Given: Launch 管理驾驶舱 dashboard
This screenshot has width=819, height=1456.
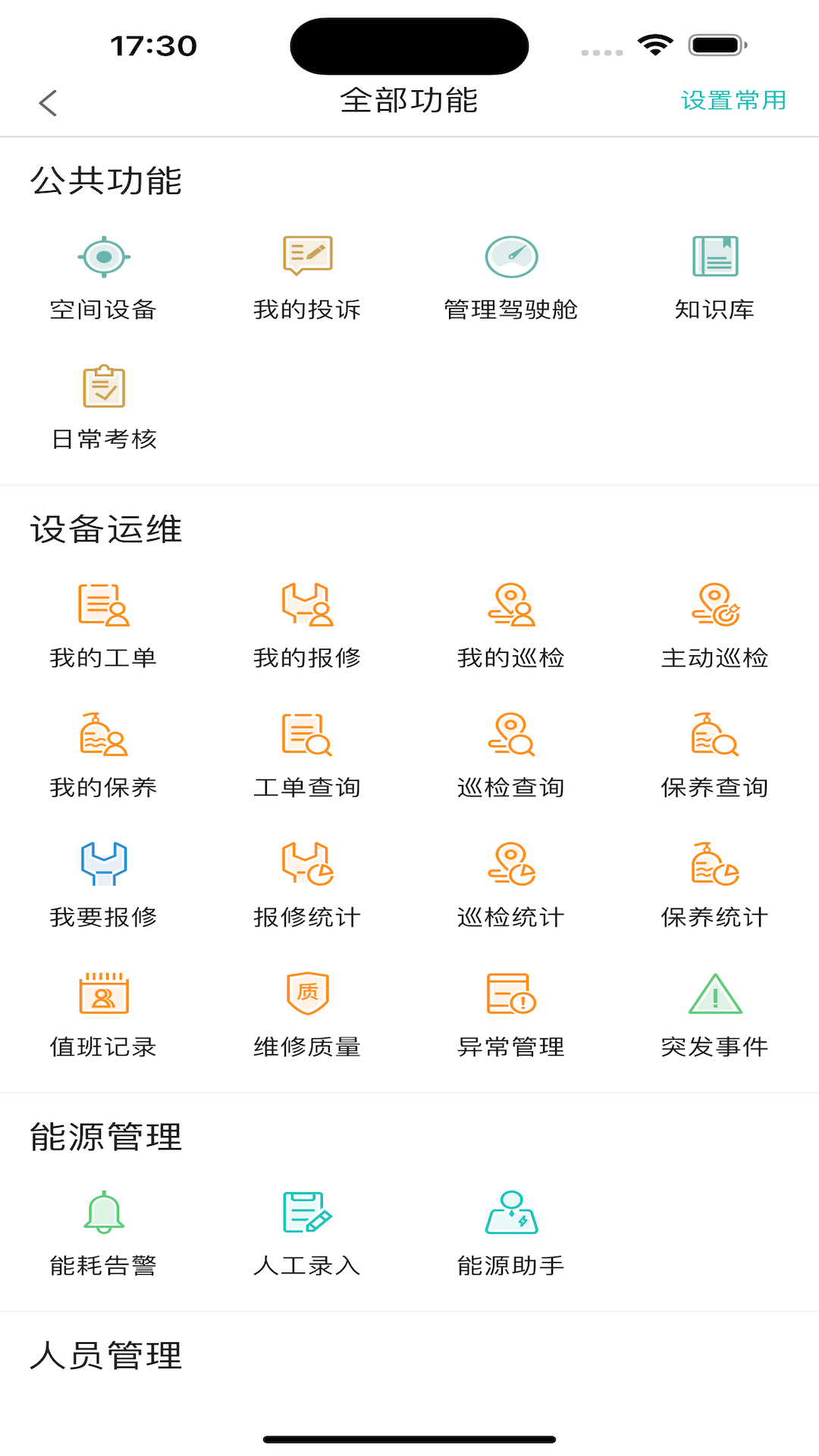Looking at the screenshot, I should (511, 277).
